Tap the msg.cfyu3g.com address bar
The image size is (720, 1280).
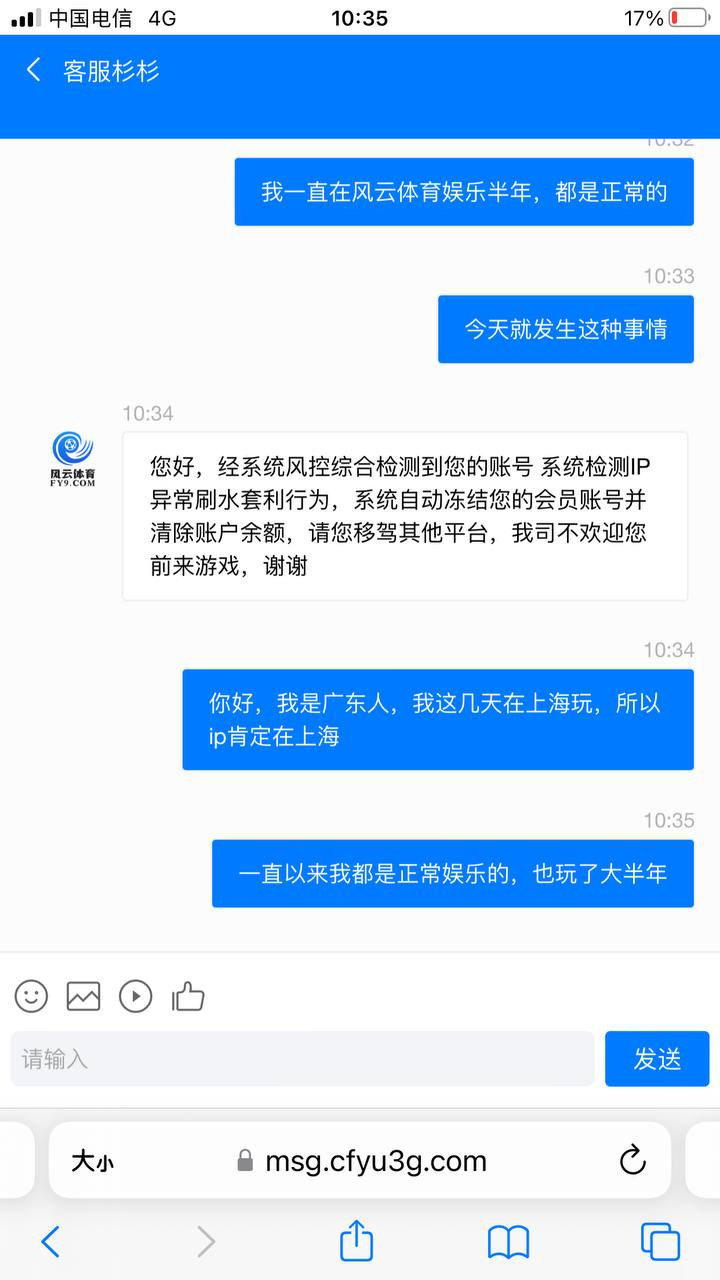tap(375, 1161)
